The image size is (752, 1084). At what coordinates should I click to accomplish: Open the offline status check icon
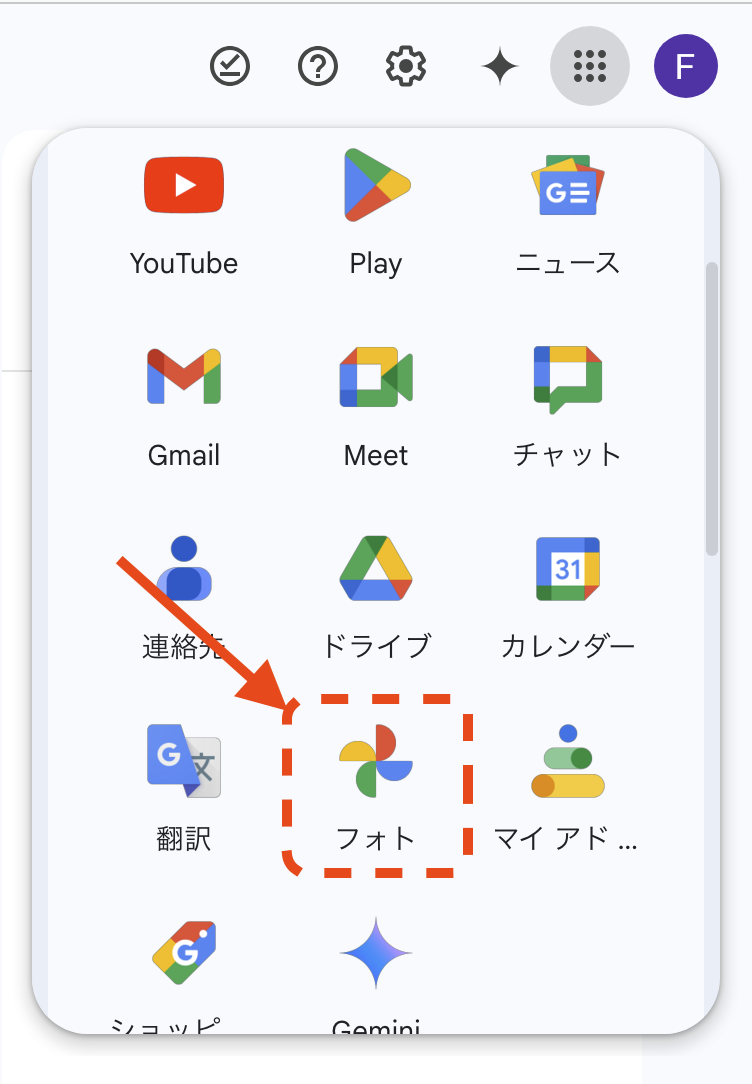pos(230,67)
